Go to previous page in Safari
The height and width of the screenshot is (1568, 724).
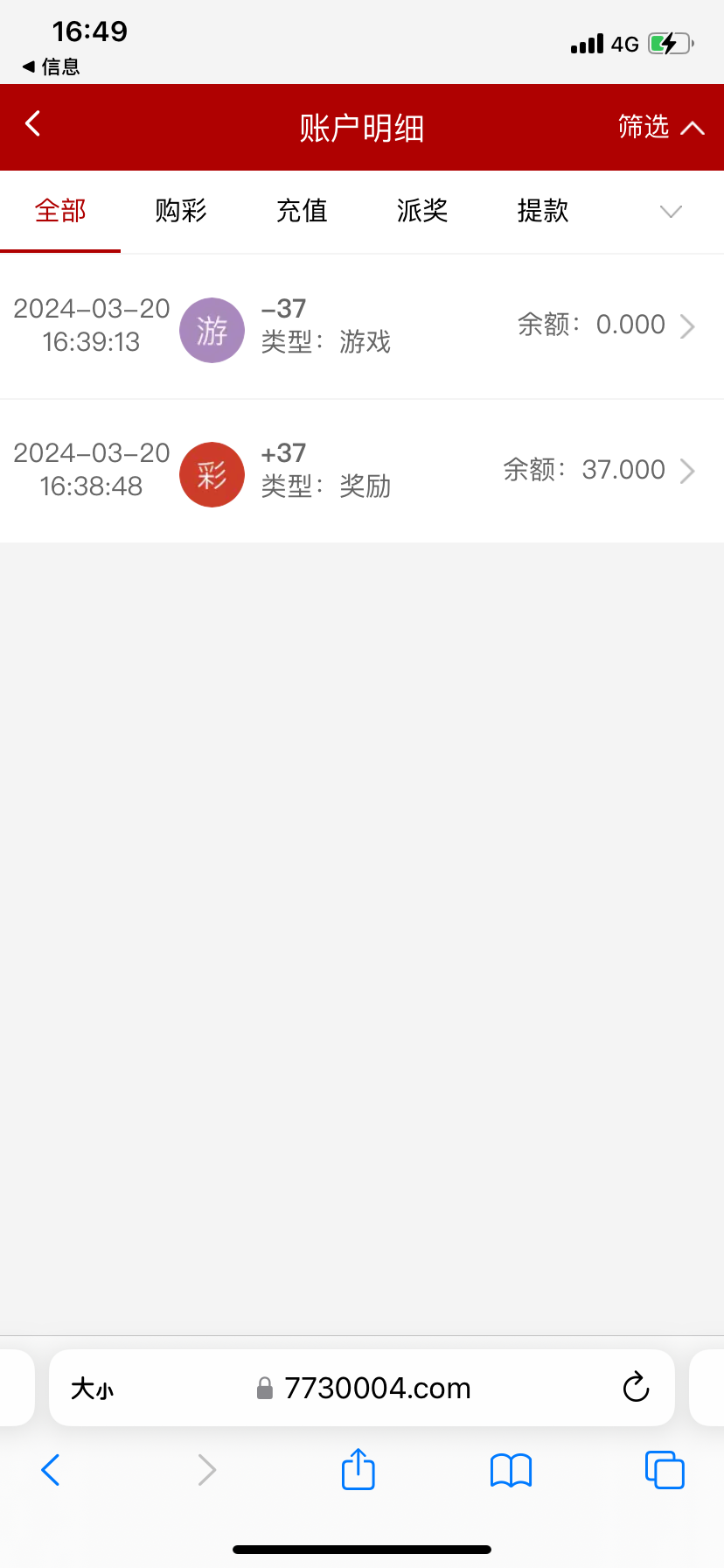pyautogui.click(x=51, y=1470)
